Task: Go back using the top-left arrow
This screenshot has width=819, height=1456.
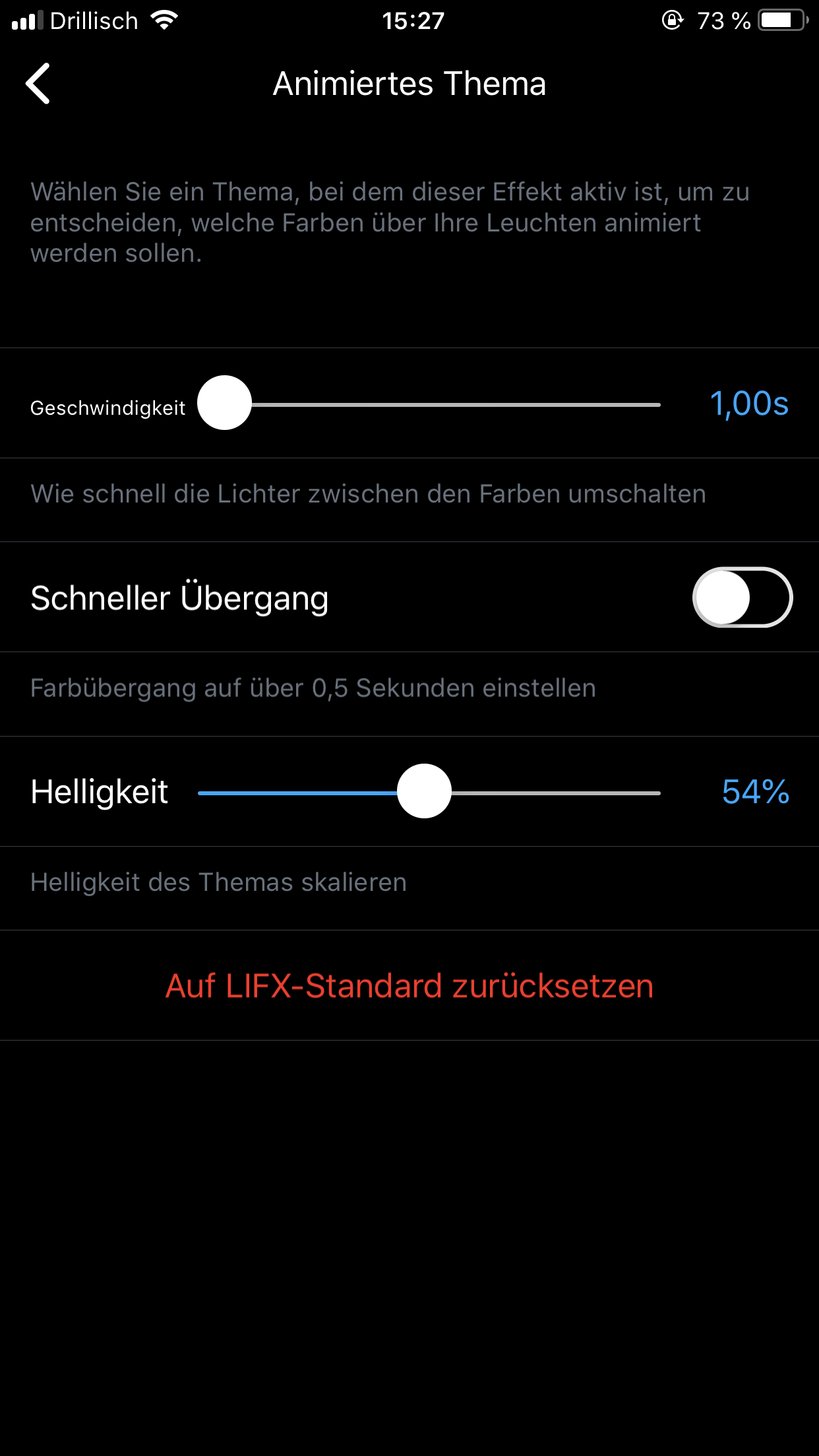Action: tap(38, 84)
